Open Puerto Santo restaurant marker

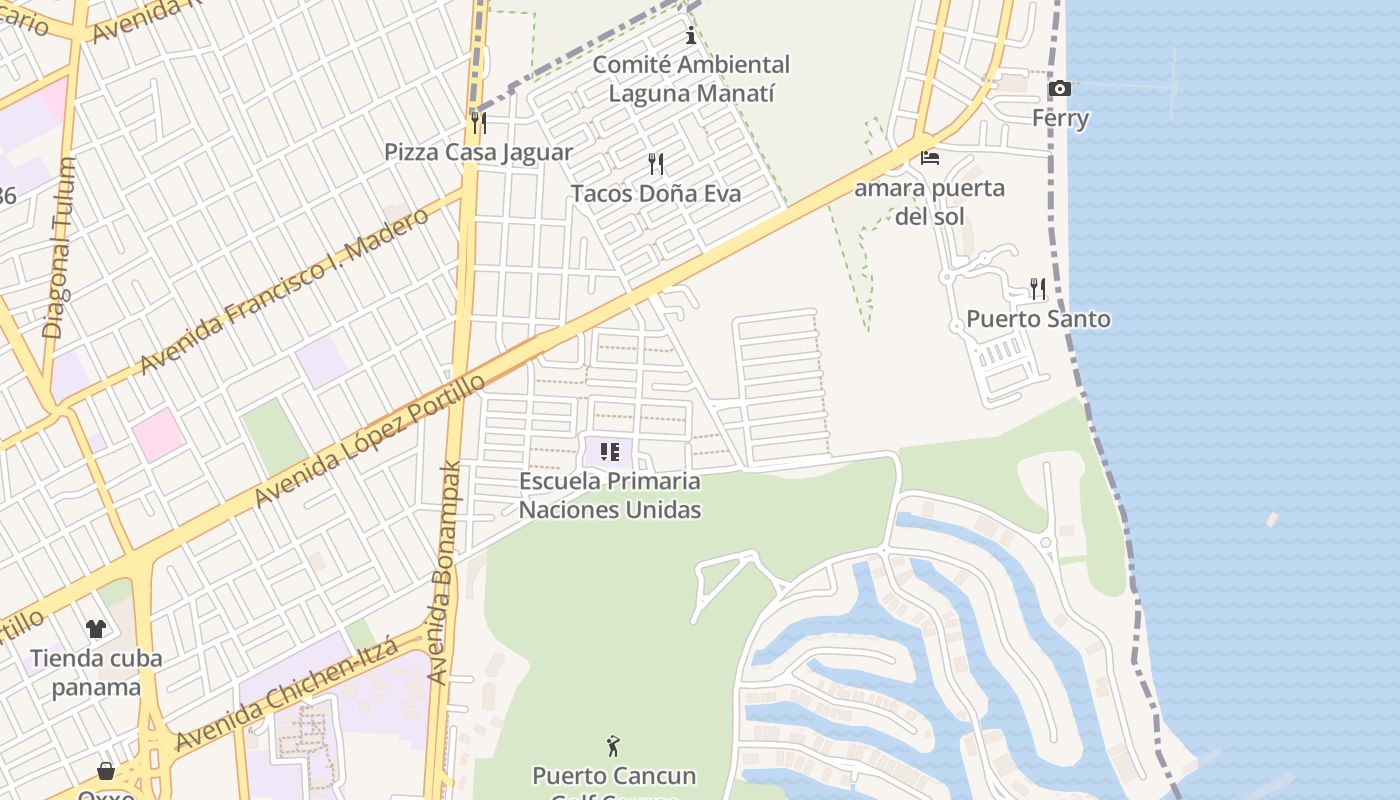(x=1038, y=289)
